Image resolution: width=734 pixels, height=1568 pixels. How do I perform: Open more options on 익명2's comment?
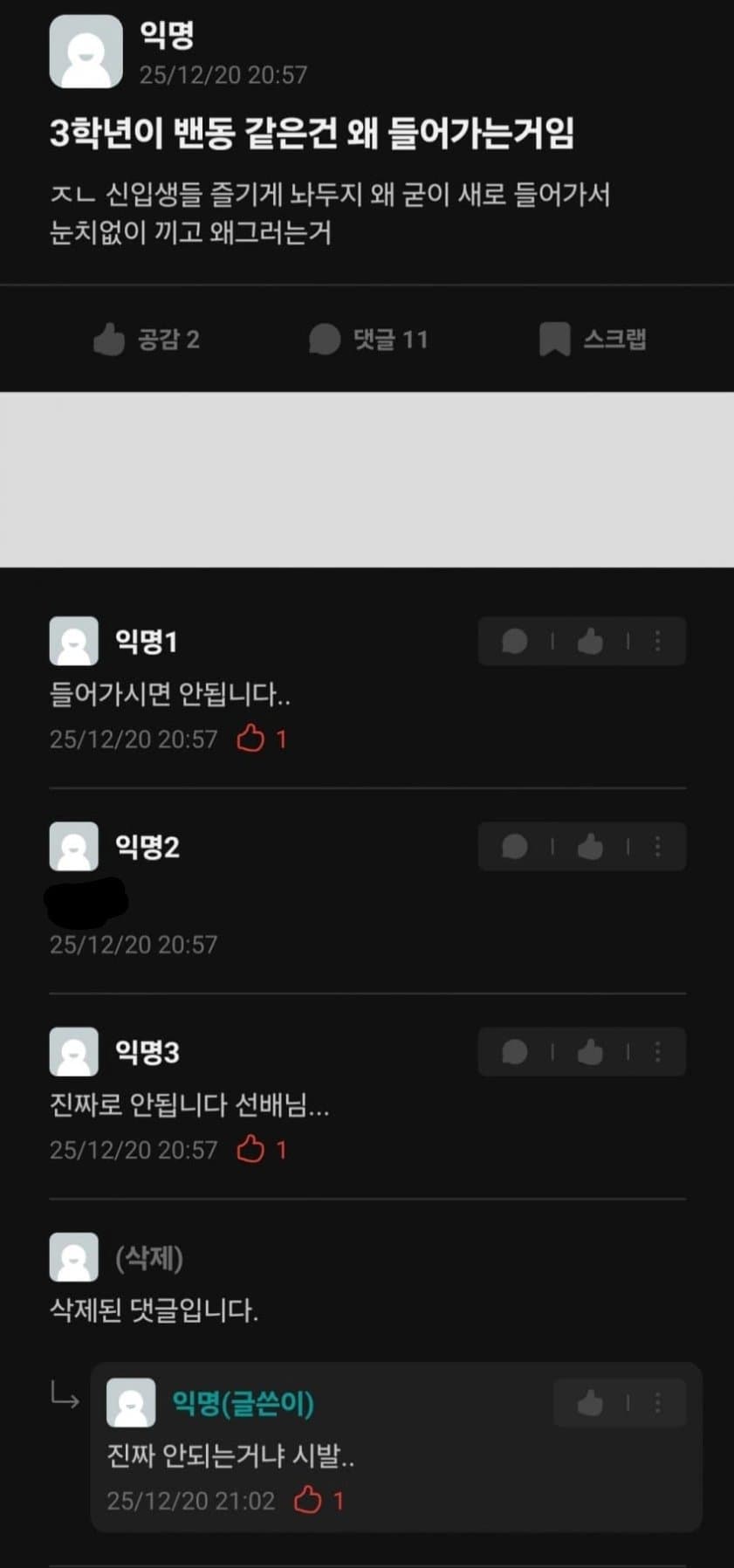(658, 847)
